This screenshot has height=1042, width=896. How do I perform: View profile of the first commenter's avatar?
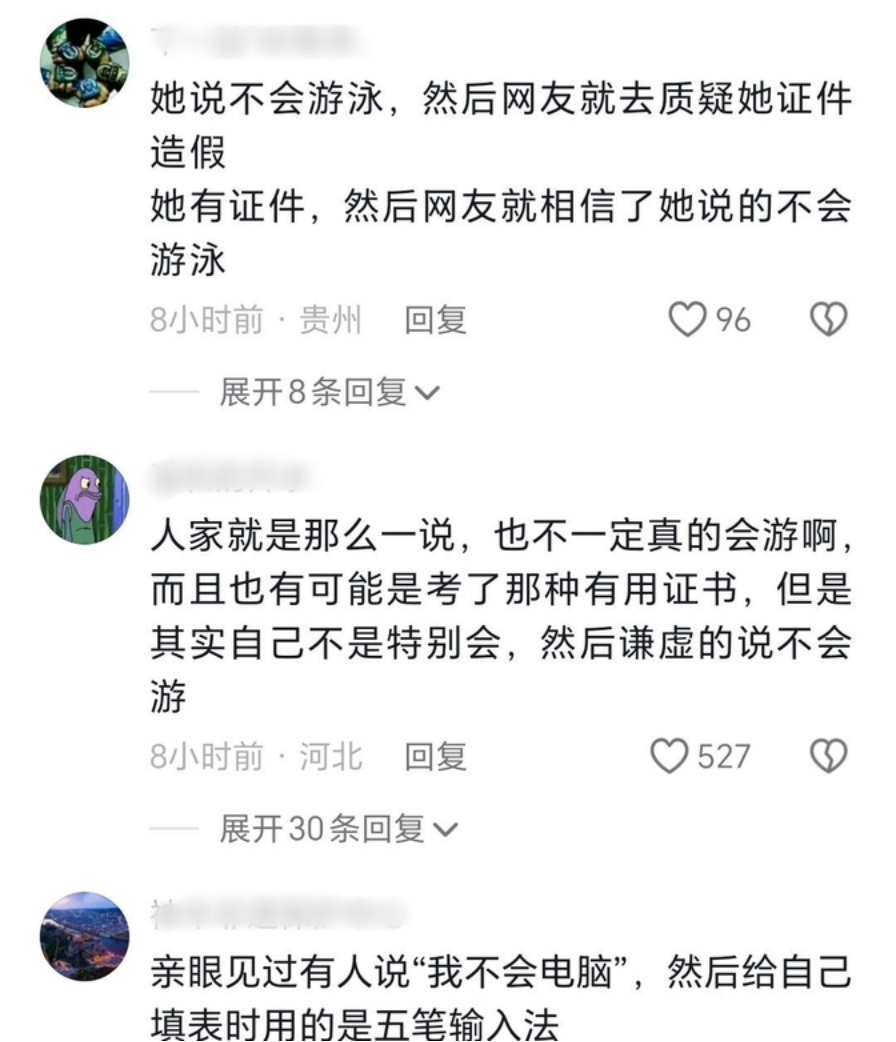[84, 63]
